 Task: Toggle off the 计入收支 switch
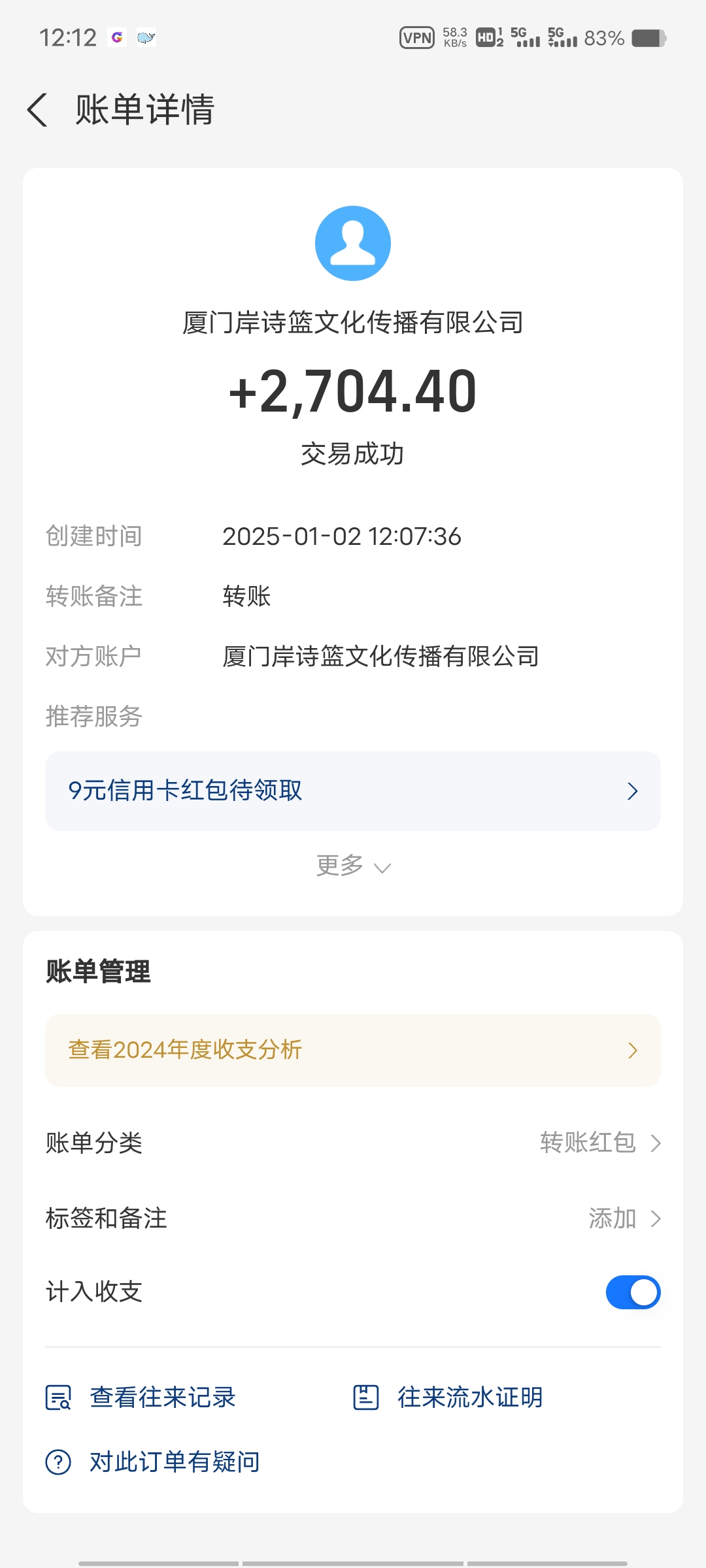633,1292
